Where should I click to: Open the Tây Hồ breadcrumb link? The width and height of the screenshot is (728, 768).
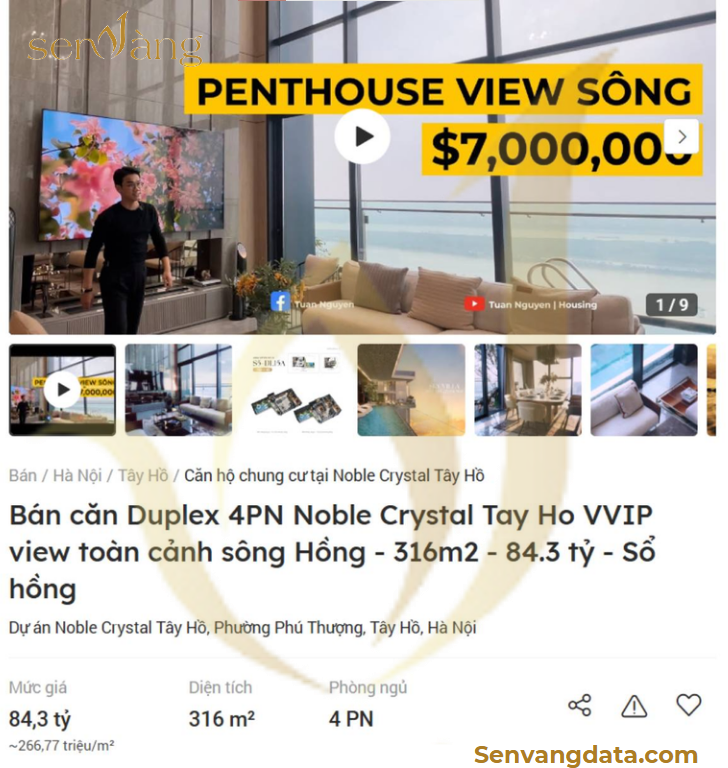tap(143, 475)
